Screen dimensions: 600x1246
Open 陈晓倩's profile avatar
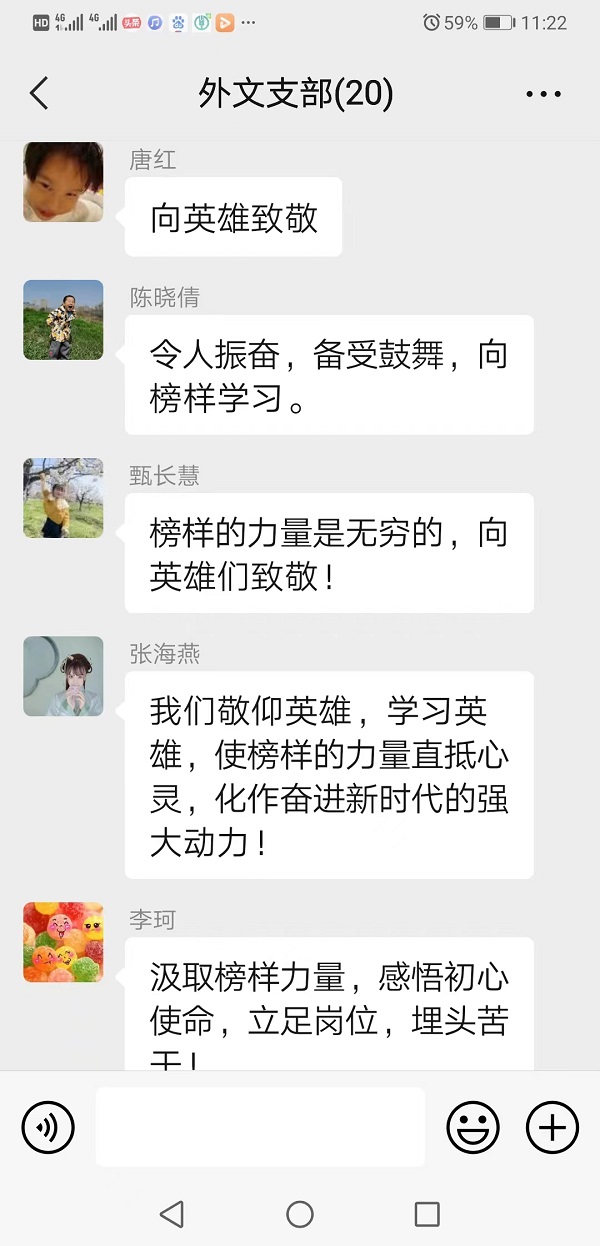point(63,320)
